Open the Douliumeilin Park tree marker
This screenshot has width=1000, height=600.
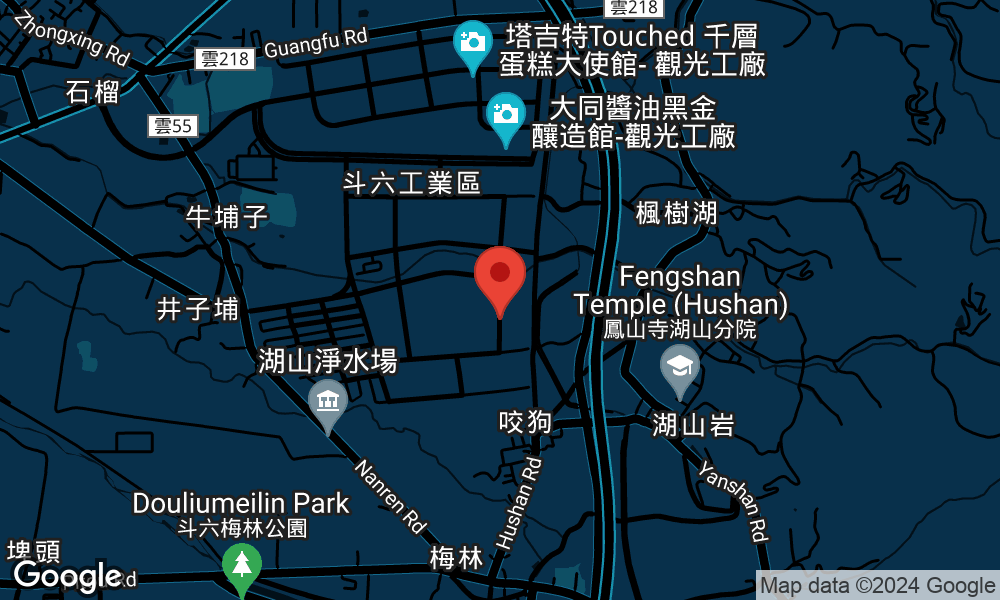tap(241, 566)
